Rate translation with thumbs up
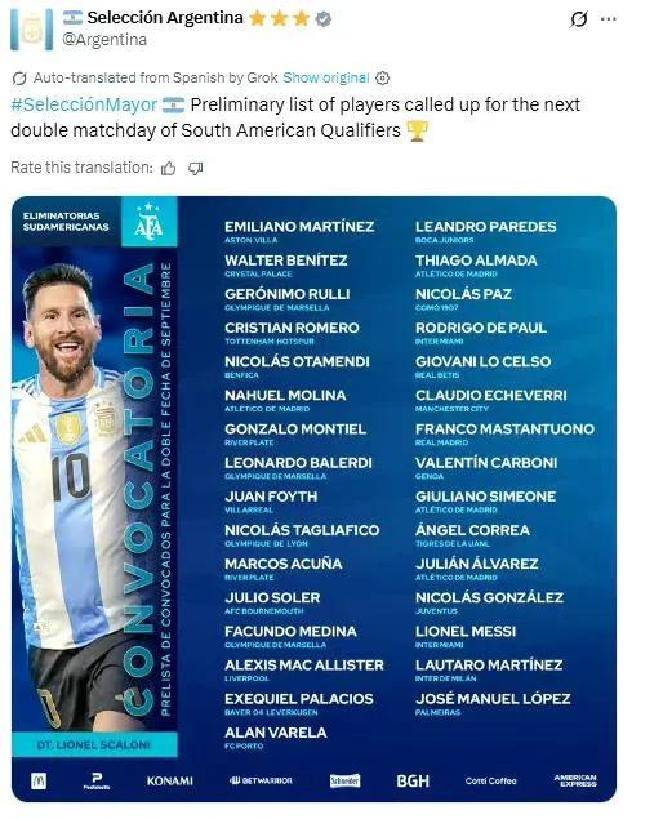 pyautogui.click(x=170, y=168)
